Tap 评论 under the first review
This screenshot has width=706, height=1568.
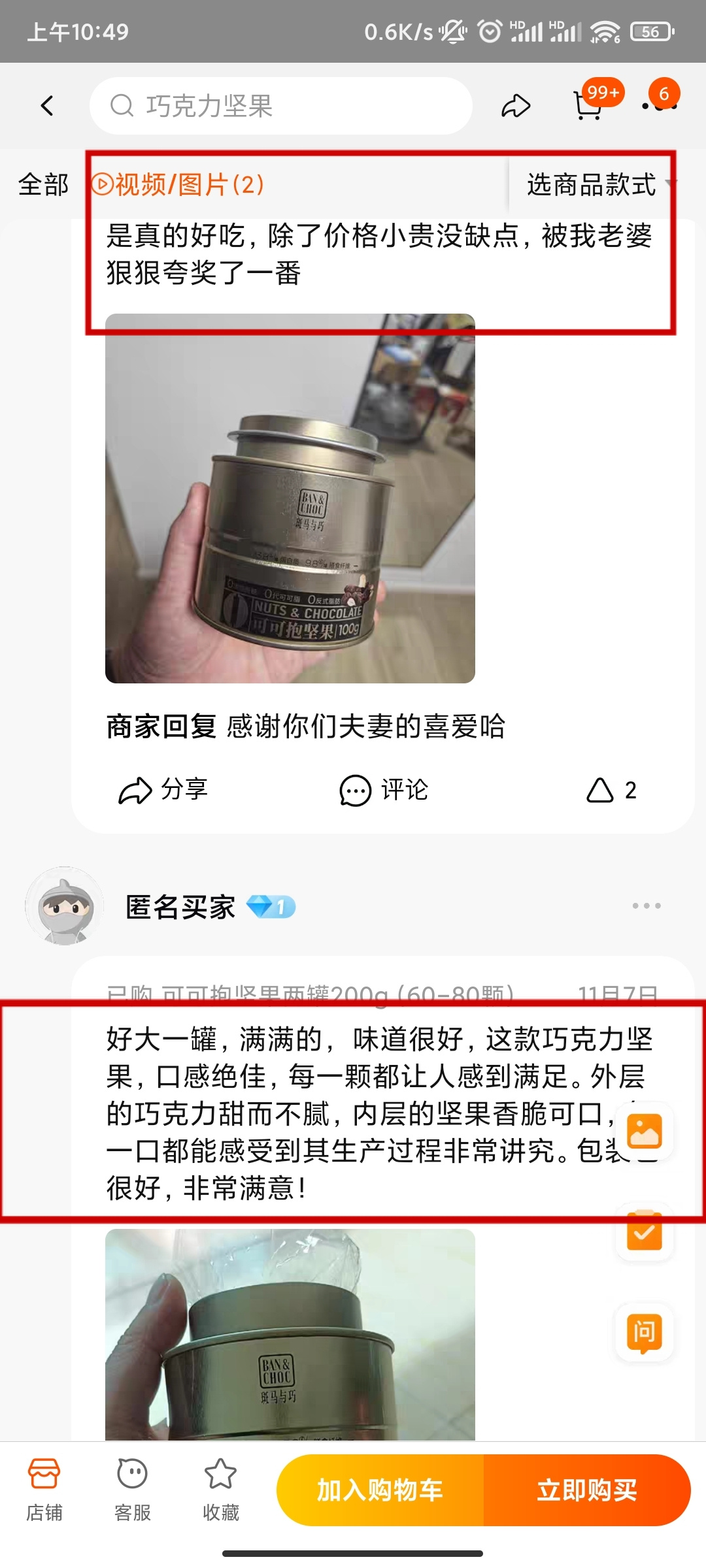pyautogui.click(x=384, y=790)
